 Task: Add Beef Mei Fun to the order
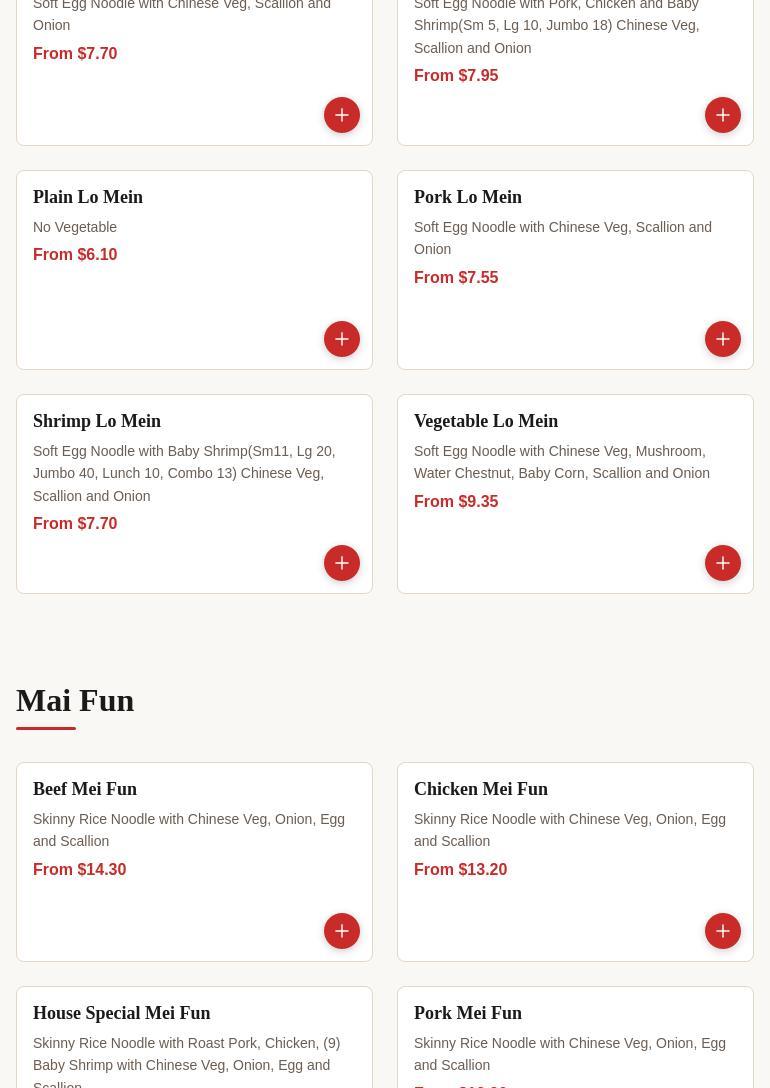click(342, 931)
